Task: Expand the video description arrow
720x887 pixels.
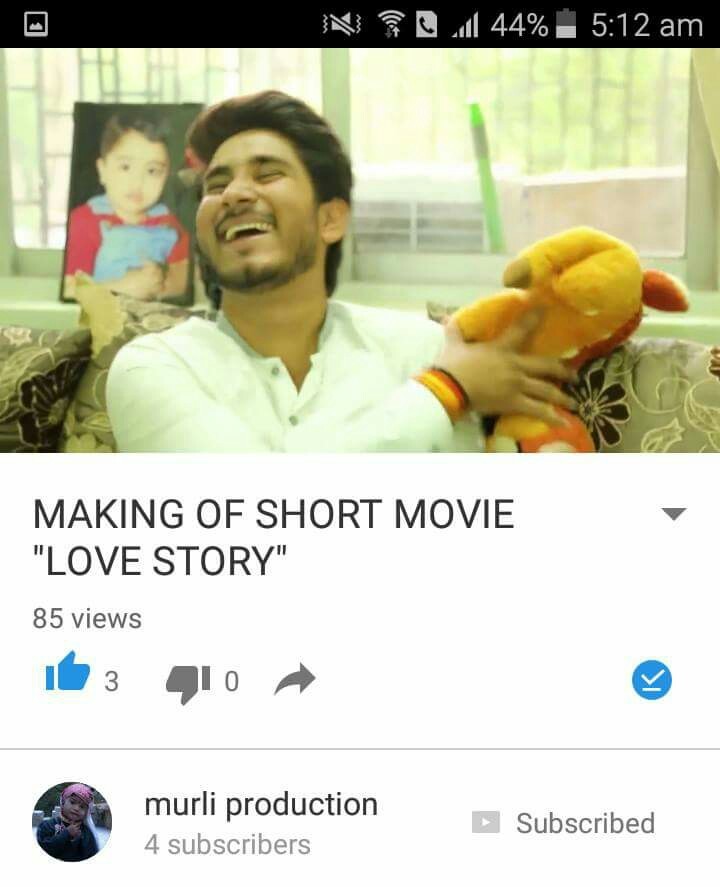Action: tap(674, 514)
